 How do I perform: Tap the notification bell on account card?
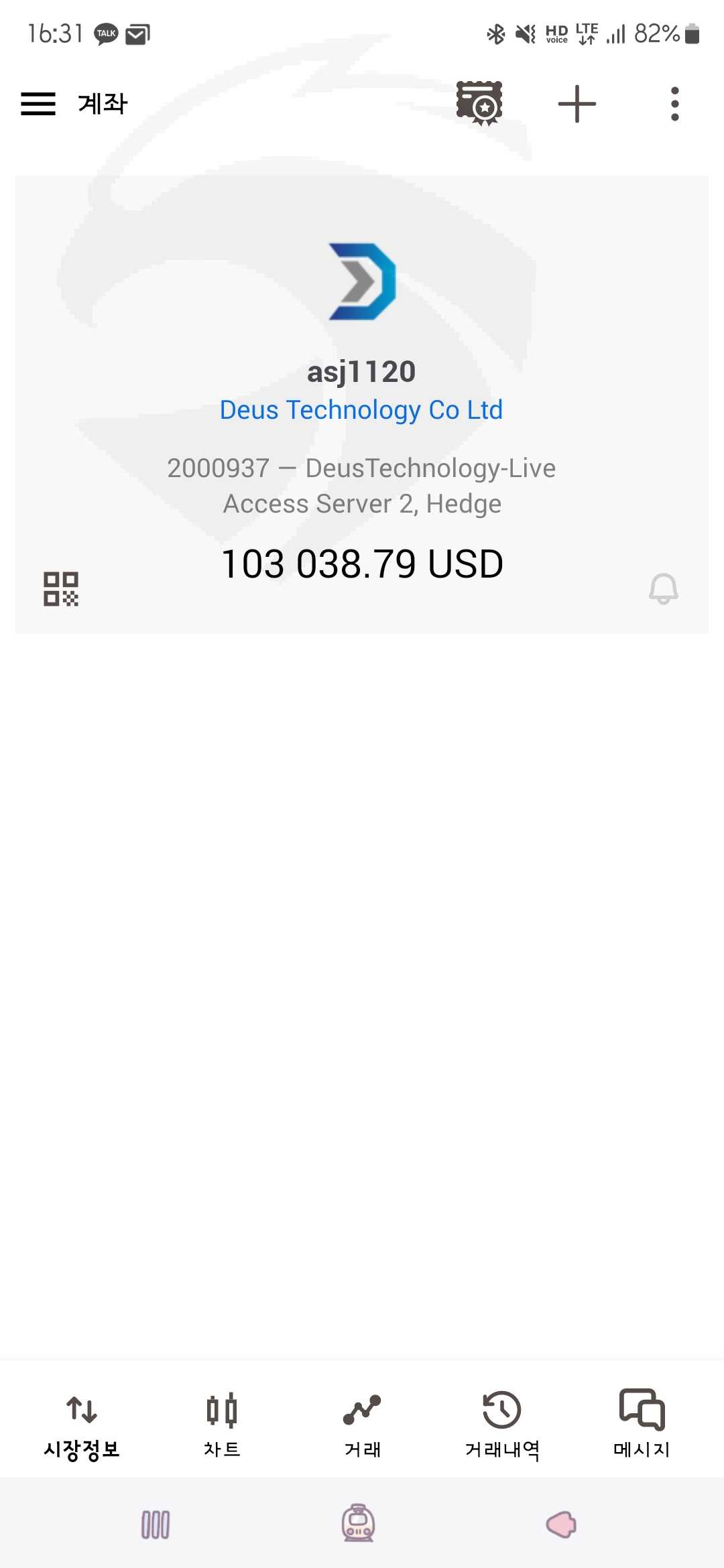663,589
